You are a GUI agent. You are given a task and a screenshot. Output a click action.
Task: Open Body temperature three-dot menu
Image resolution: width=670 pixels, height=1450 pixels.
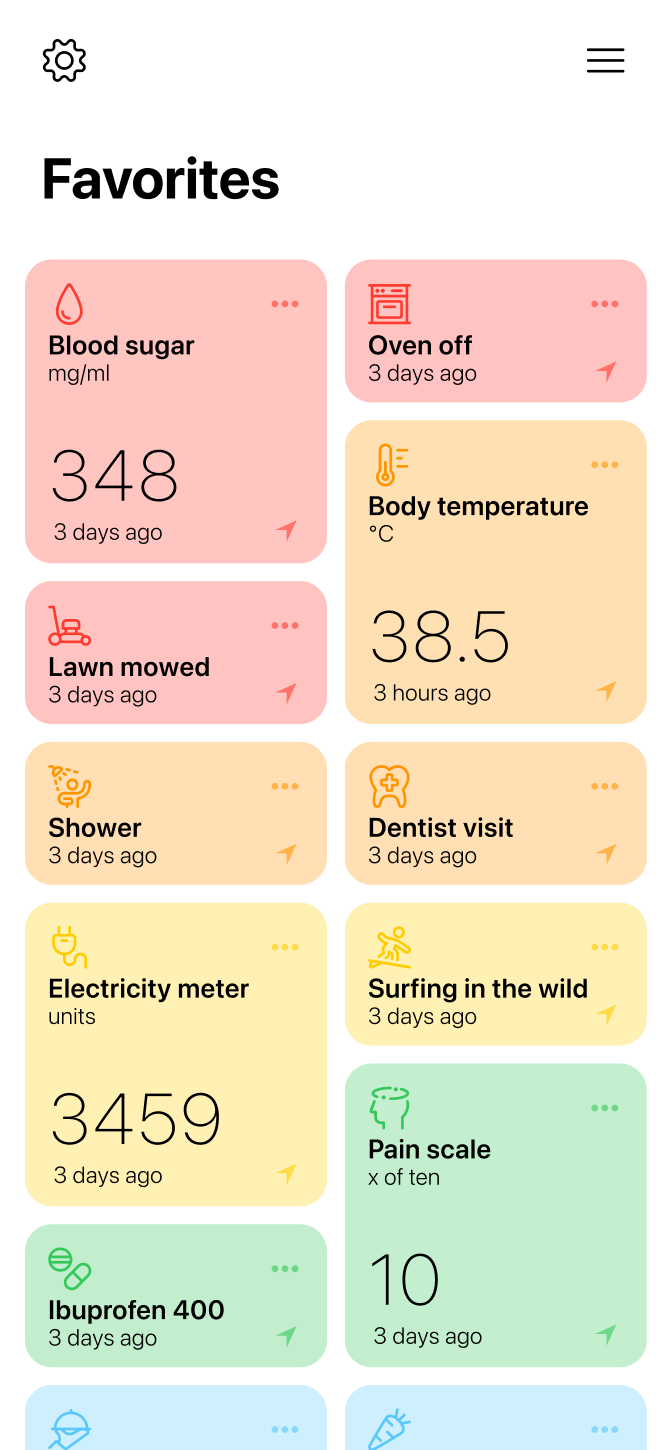[x=605, y=465]
